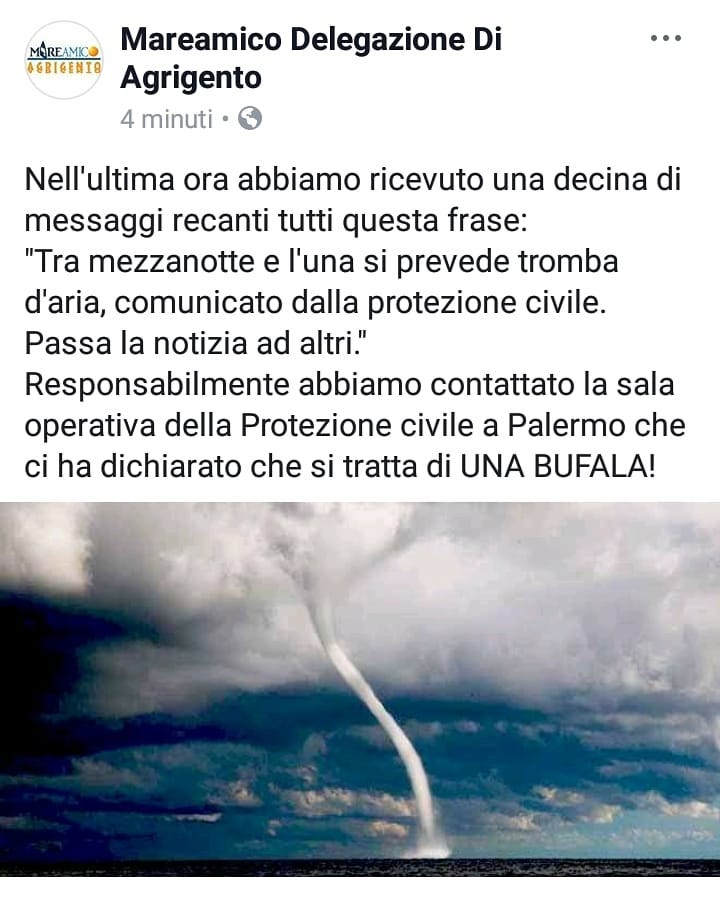Open the post's three-dot options menu

[665, 38]
